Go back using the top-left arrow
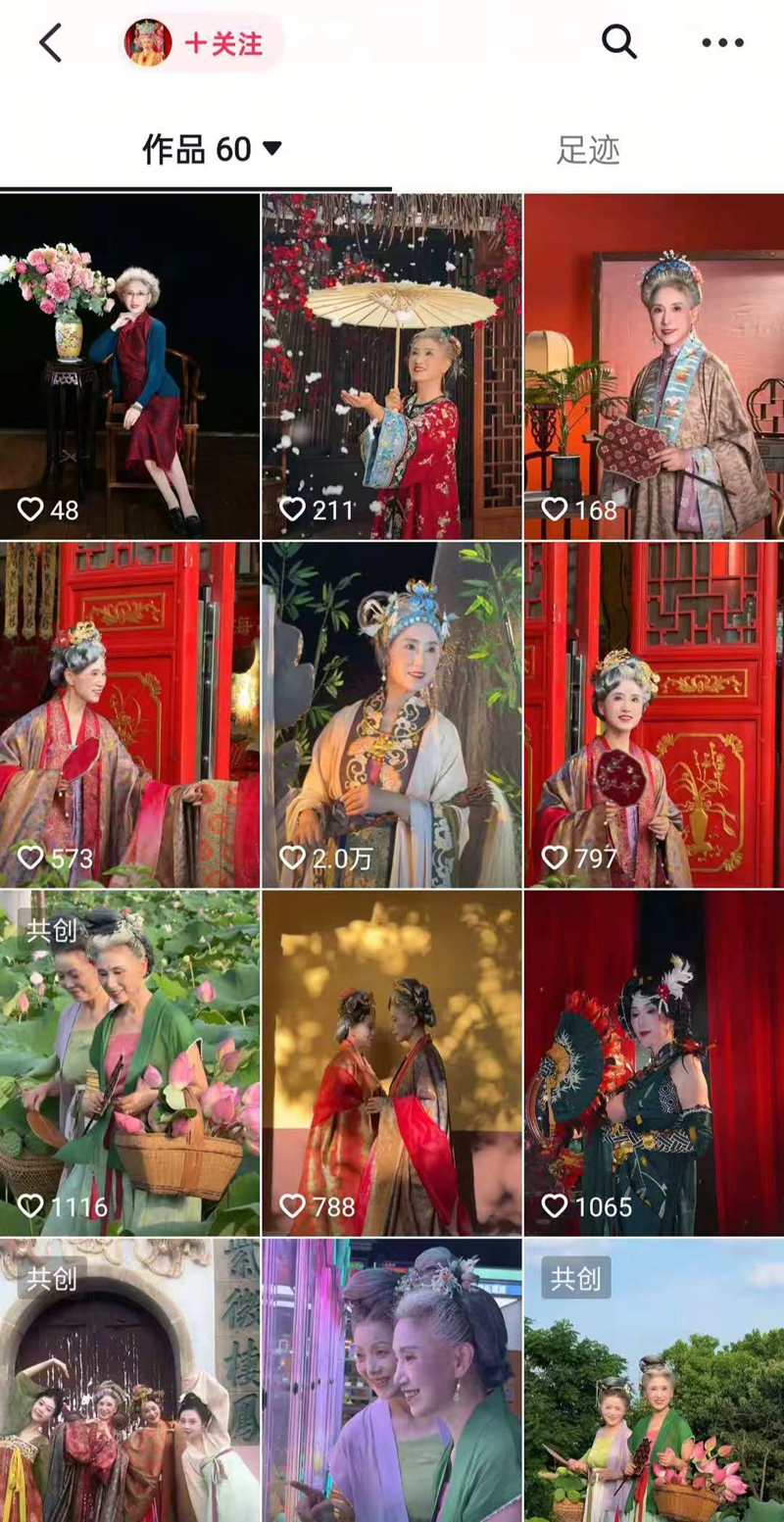Image resolution: width=784 pixels, height=1522 pixels. click(x=50, y=43)
